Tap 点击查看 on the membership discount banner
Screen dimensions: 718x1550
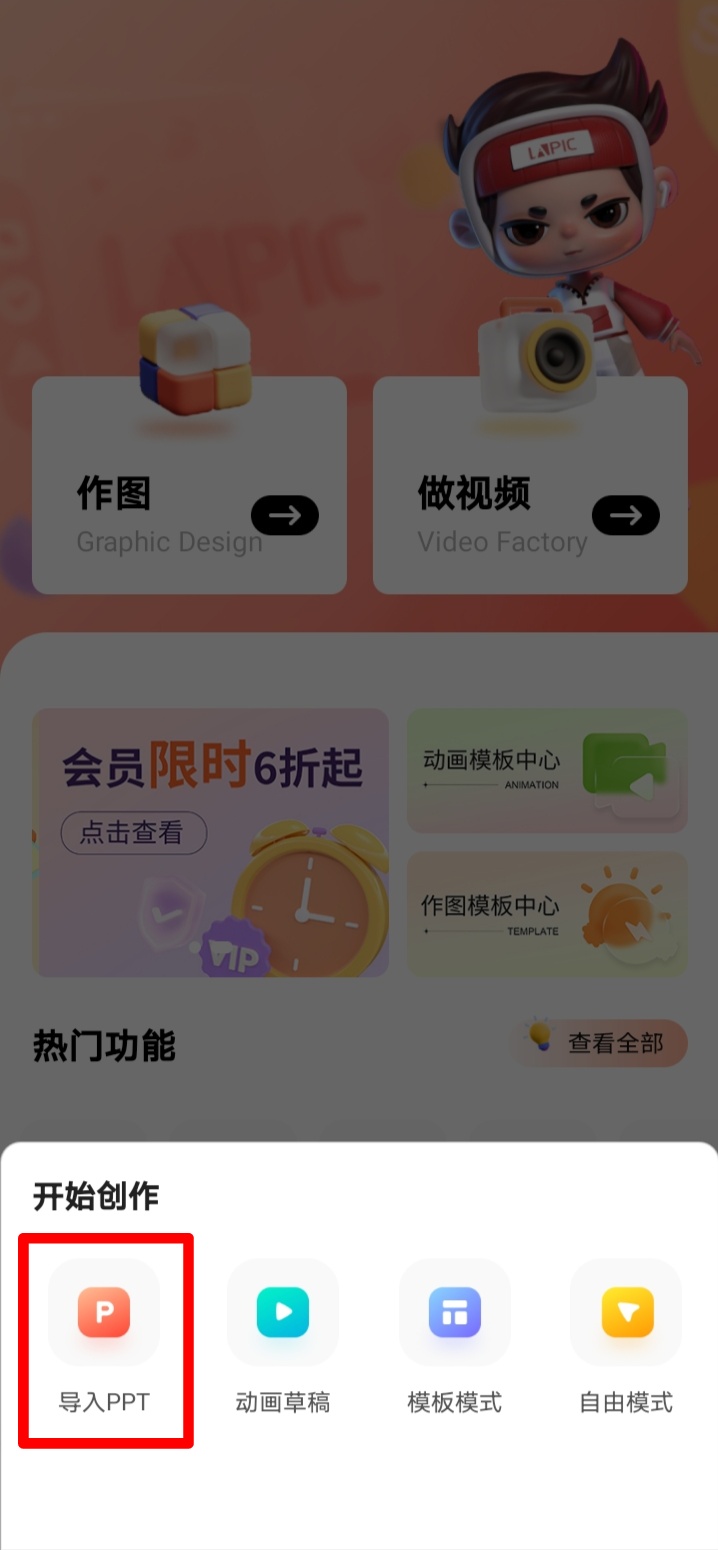tap(133, 833)
